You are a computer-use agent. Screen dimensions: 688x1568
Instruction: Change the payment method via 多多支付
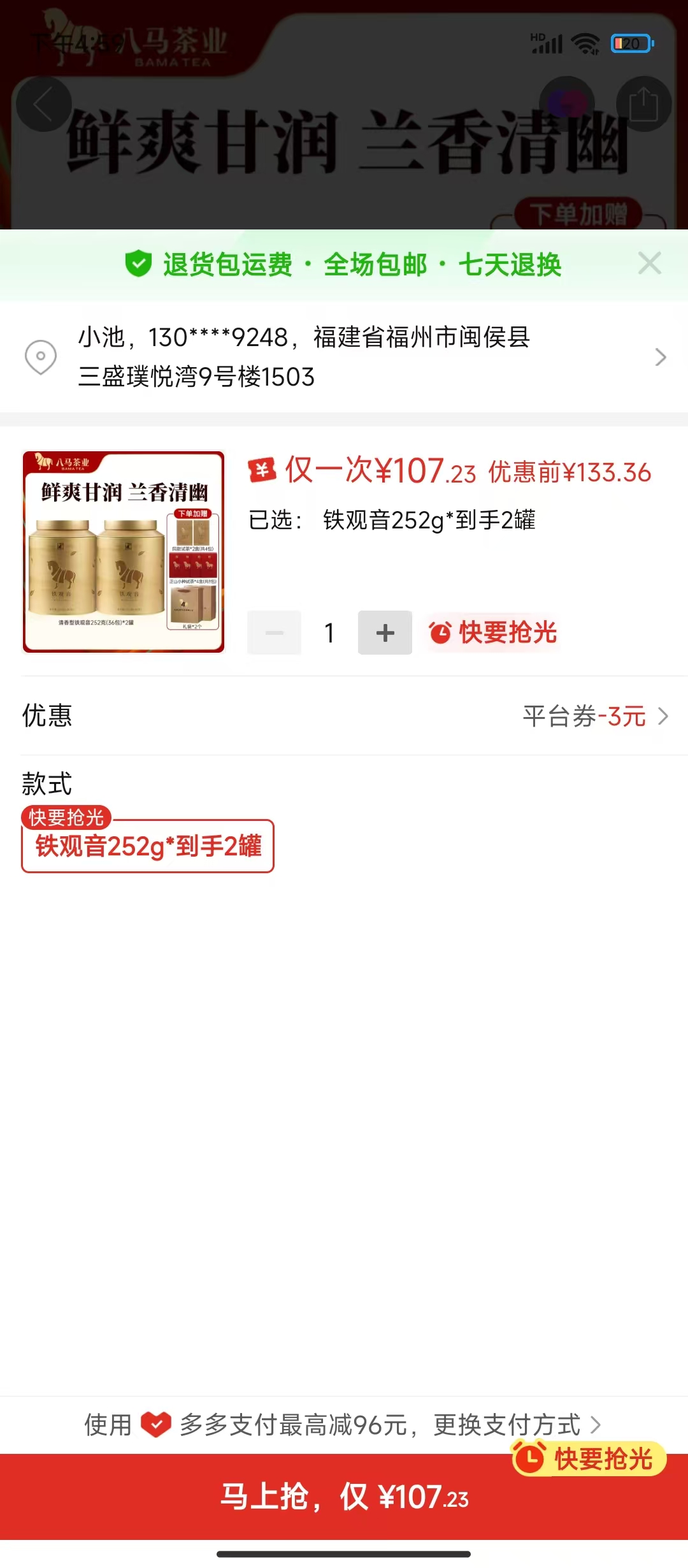(x=344, y=1425)
